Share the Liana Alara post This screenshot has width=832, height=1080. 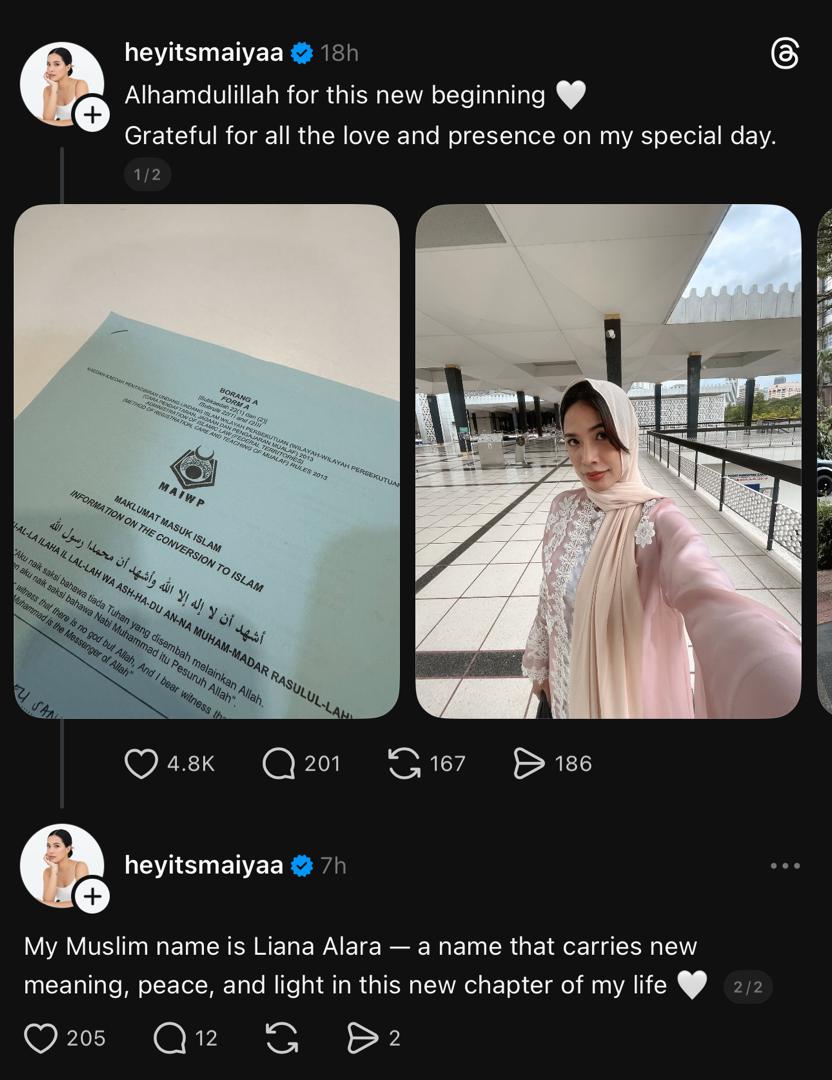point(362,1039)
